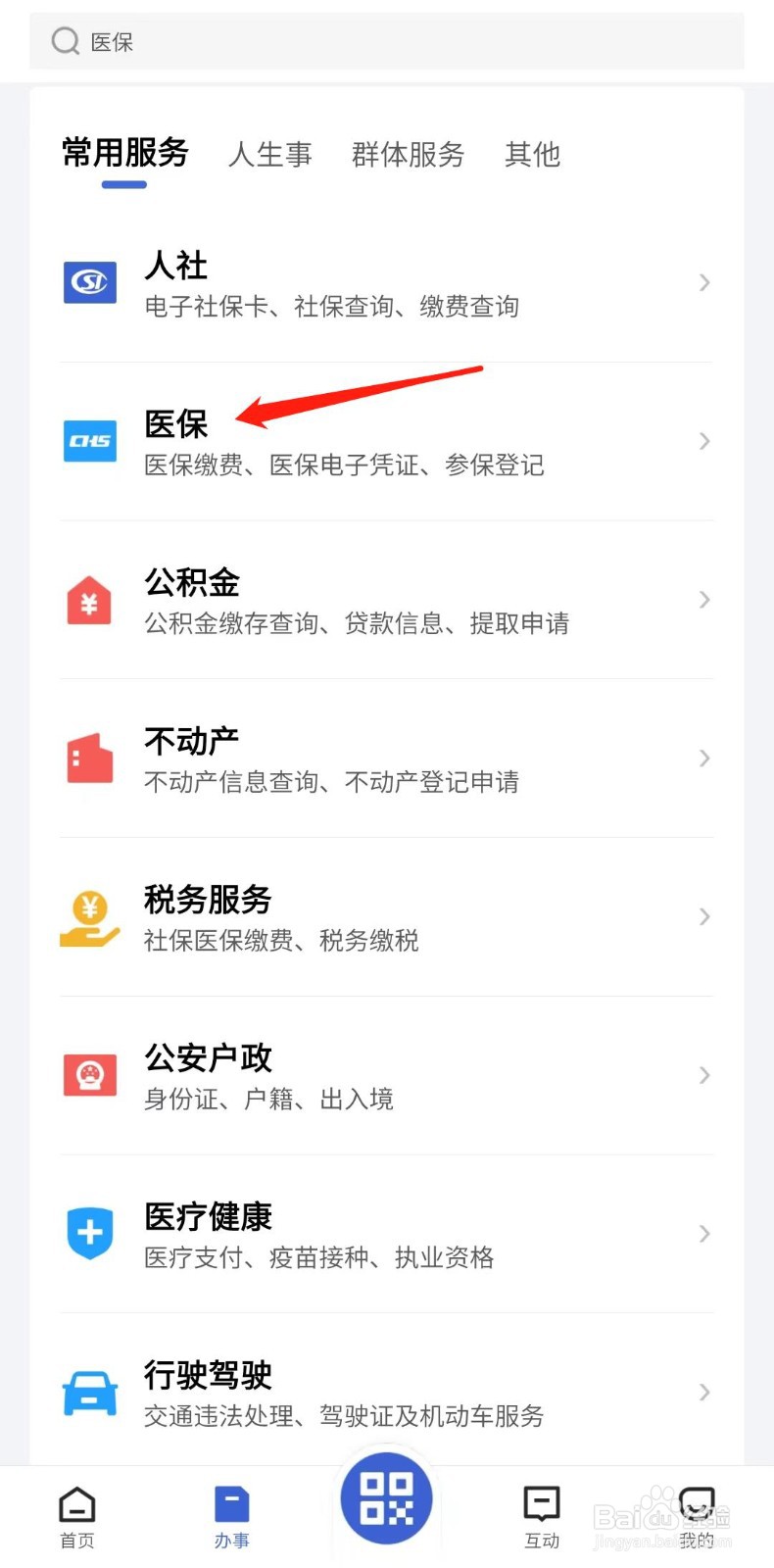774x1568 pixels.
Task: Tap the 办事 bottom tab
Action: [232, 1518]
